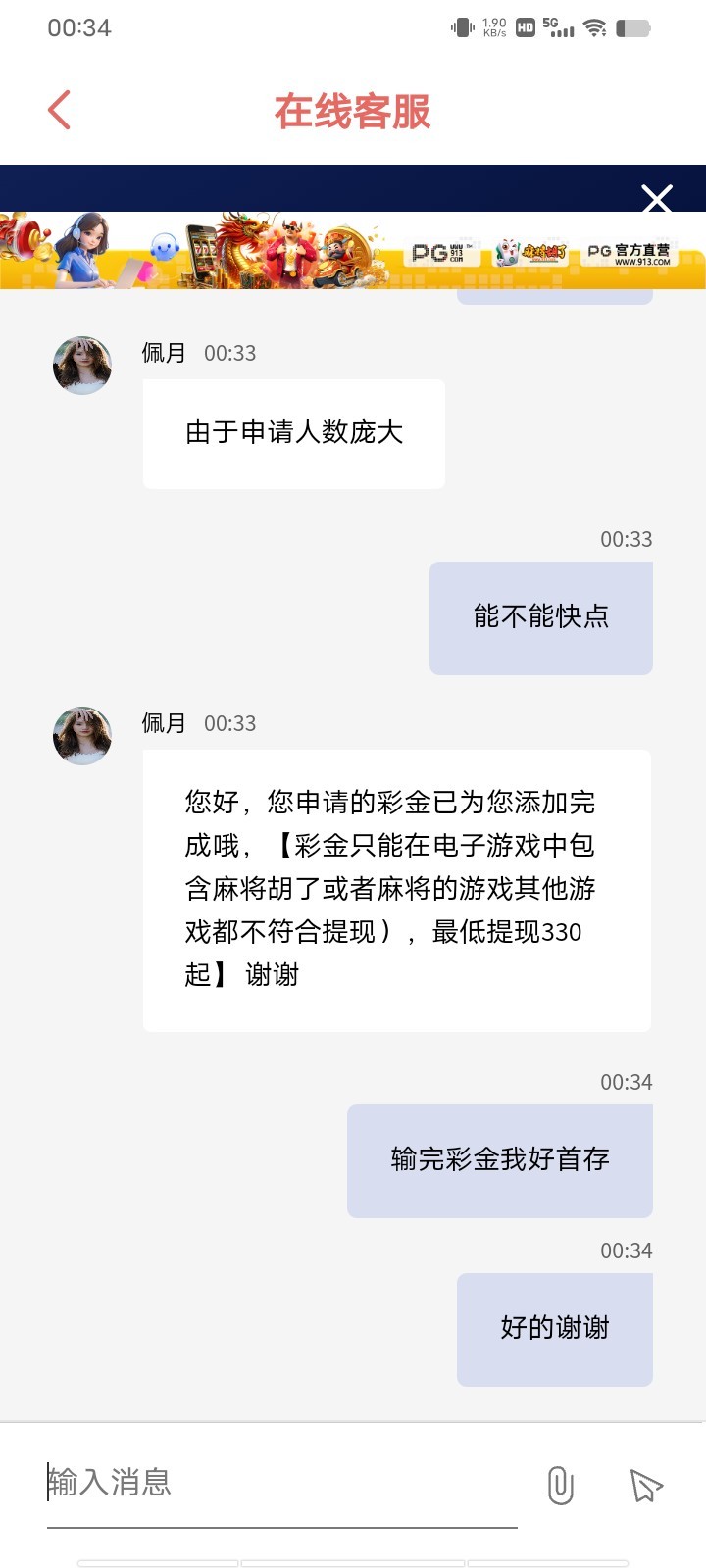The height and width of the screenshot is (1568, 706).
Task: Attach a file with the paperclip
Action: click(560, 1485)
